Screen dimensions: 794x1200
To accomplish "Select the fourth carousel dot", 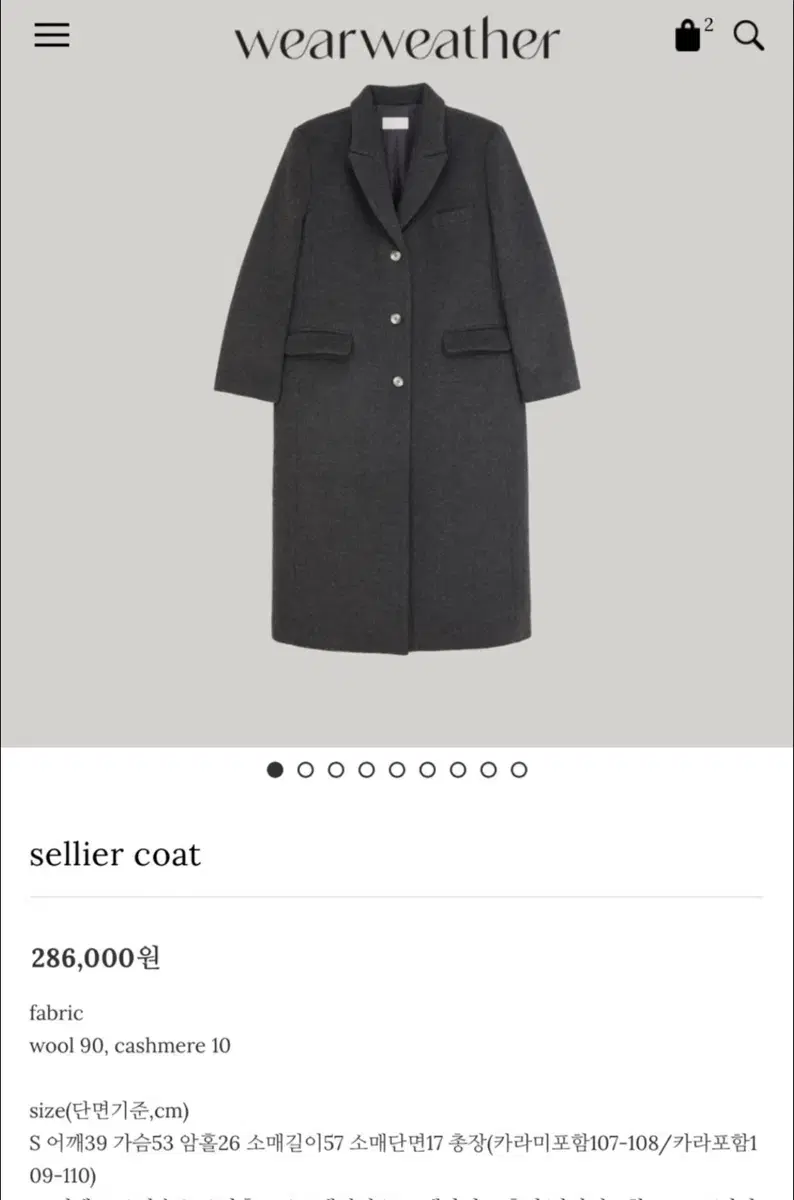I will click(x=367, y=770).
